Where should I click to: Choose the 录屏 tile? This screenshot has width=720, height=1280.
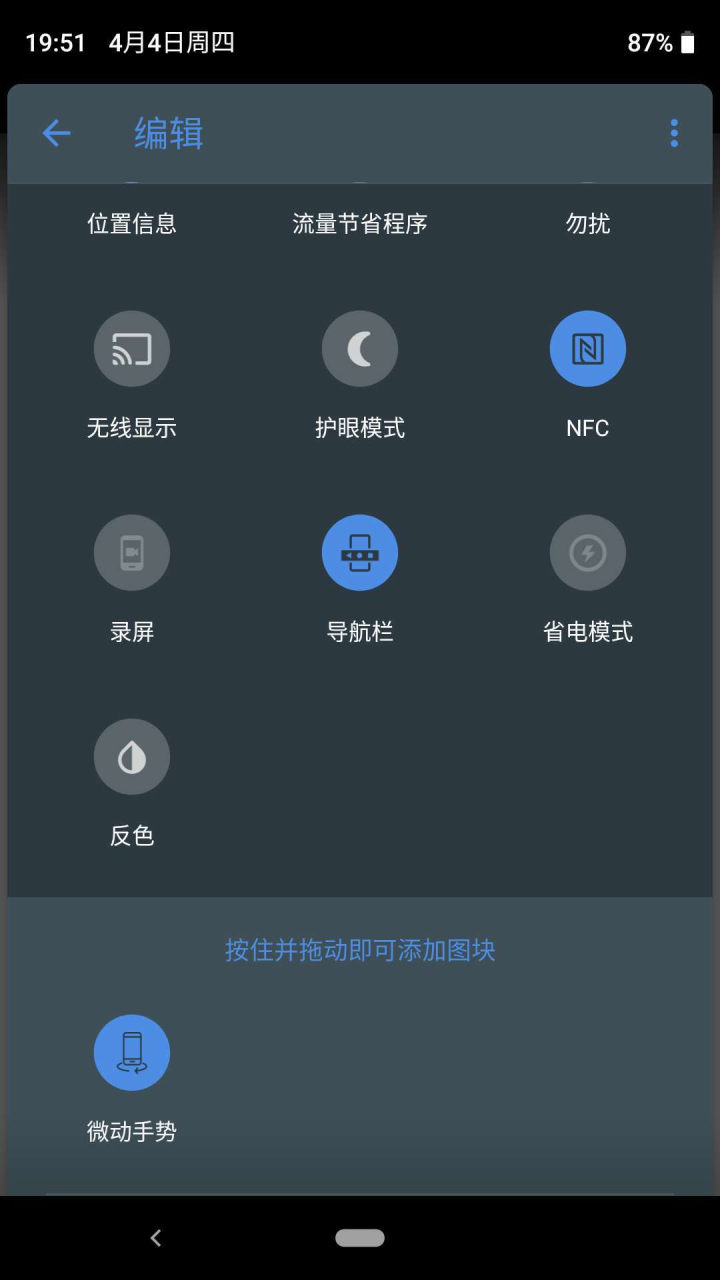point(132,553)
